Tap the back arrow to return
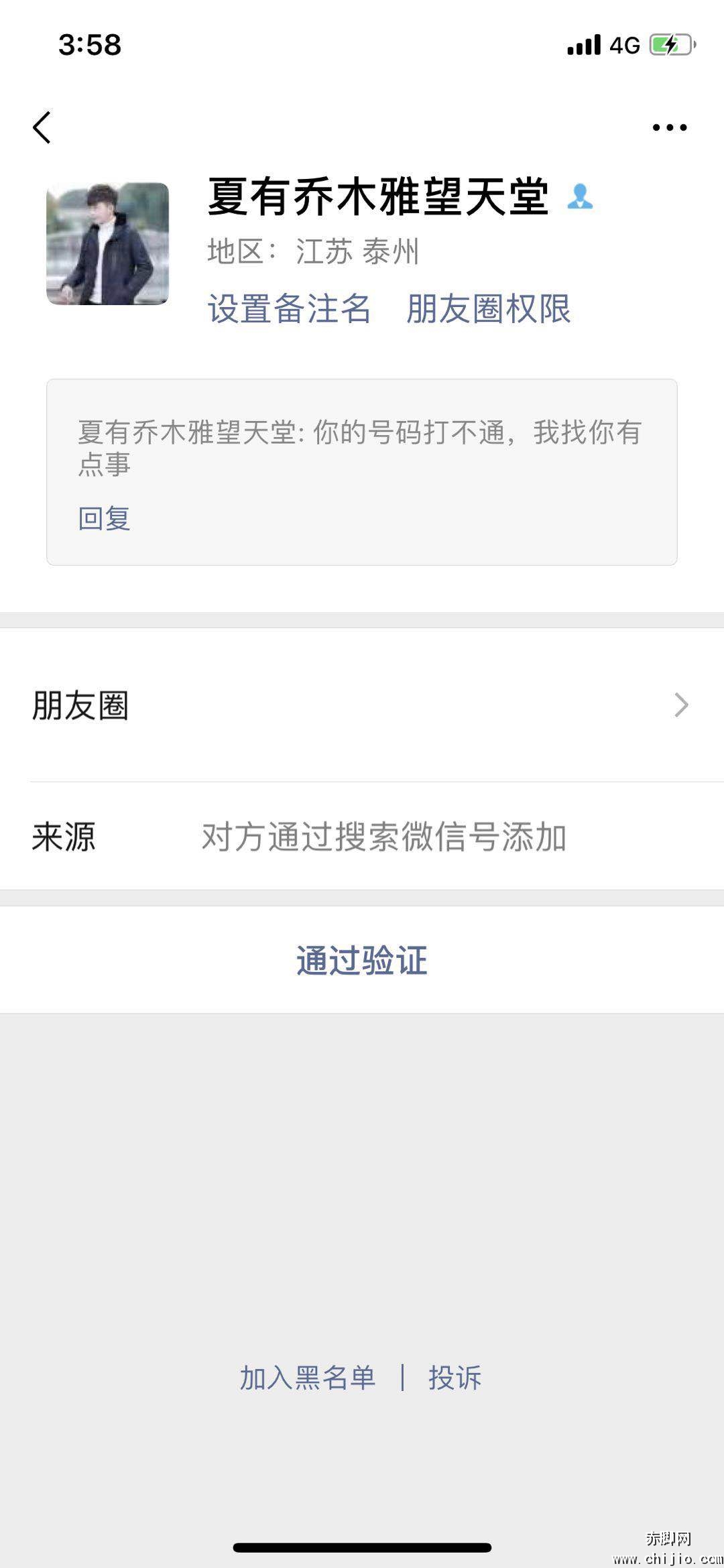The width and height of the screenshot is (724, 1568). 42,127
